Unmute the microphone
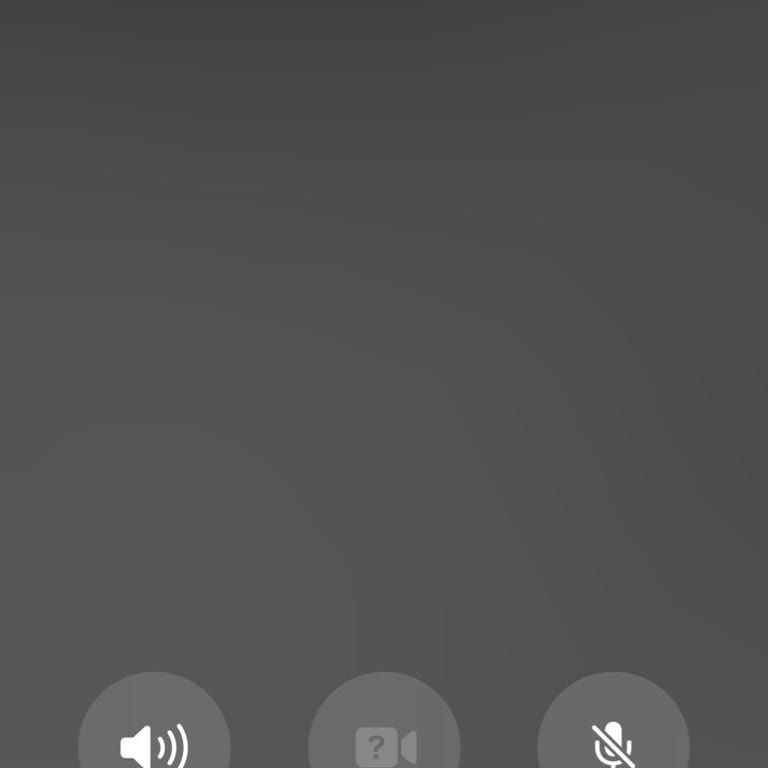This screenshot has height=768, width=768. [613, 739]
